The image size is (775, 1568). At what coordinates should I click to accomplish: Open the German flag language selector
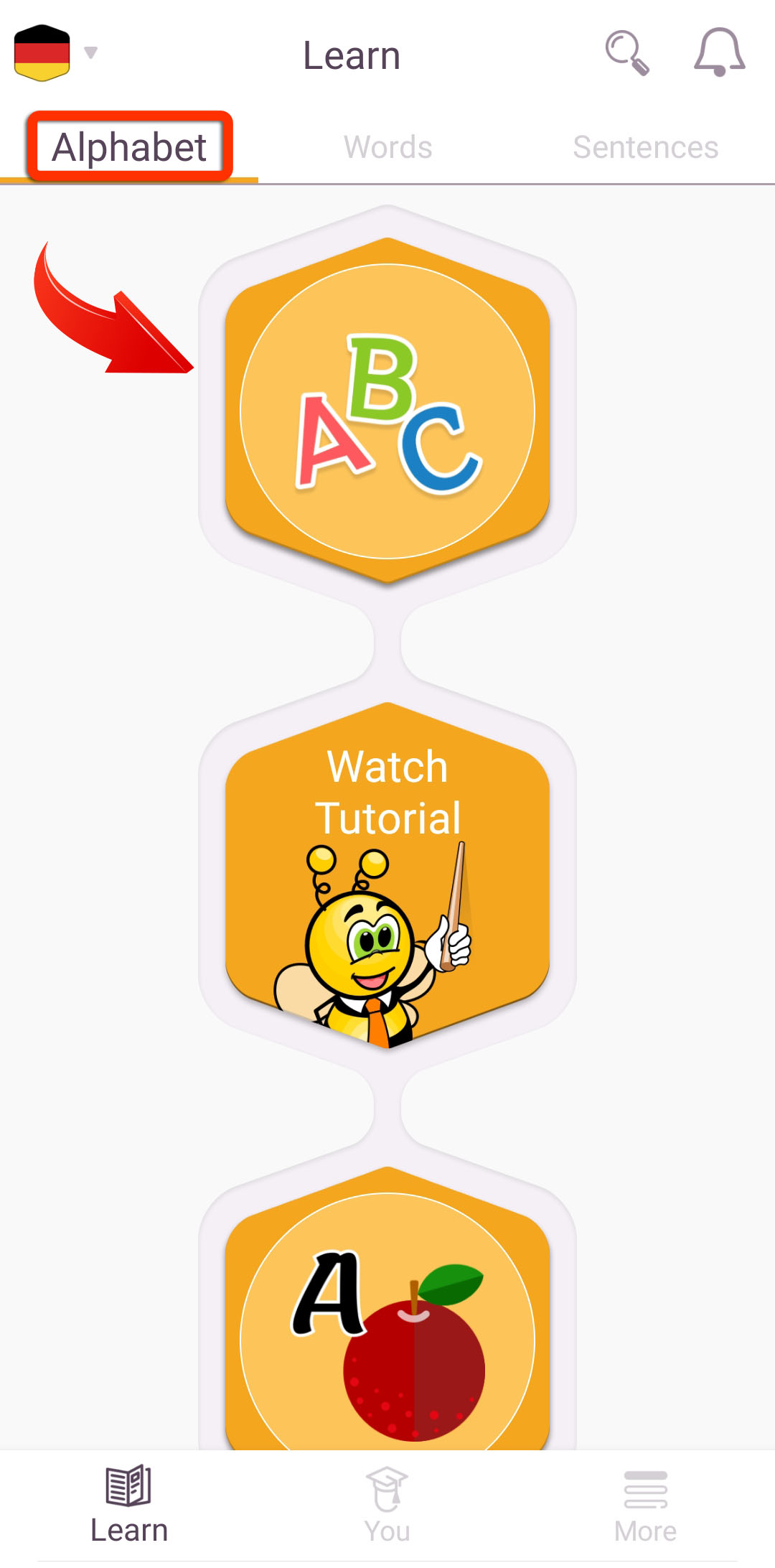[x=55, y=53]
